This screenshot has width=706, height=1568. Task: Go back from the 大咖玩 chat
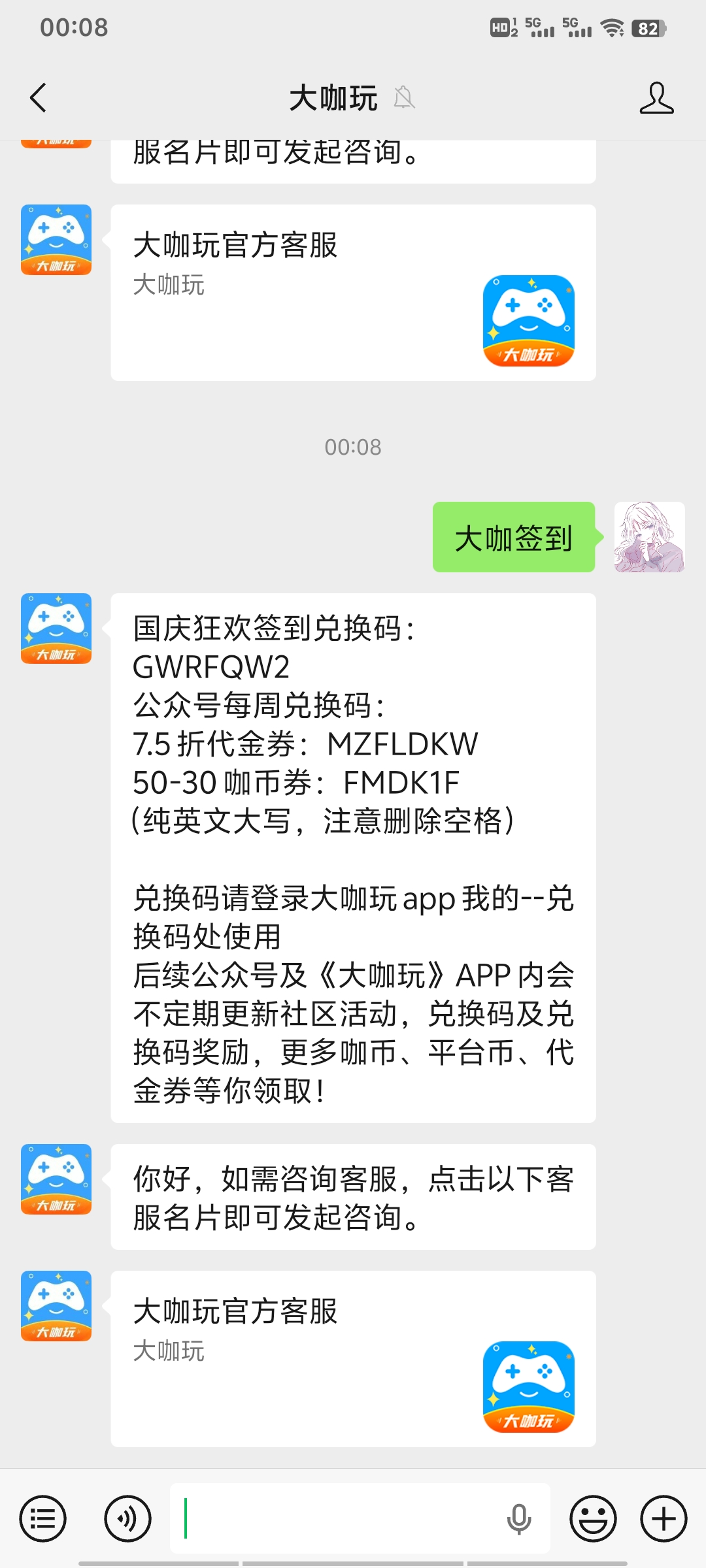39,98
